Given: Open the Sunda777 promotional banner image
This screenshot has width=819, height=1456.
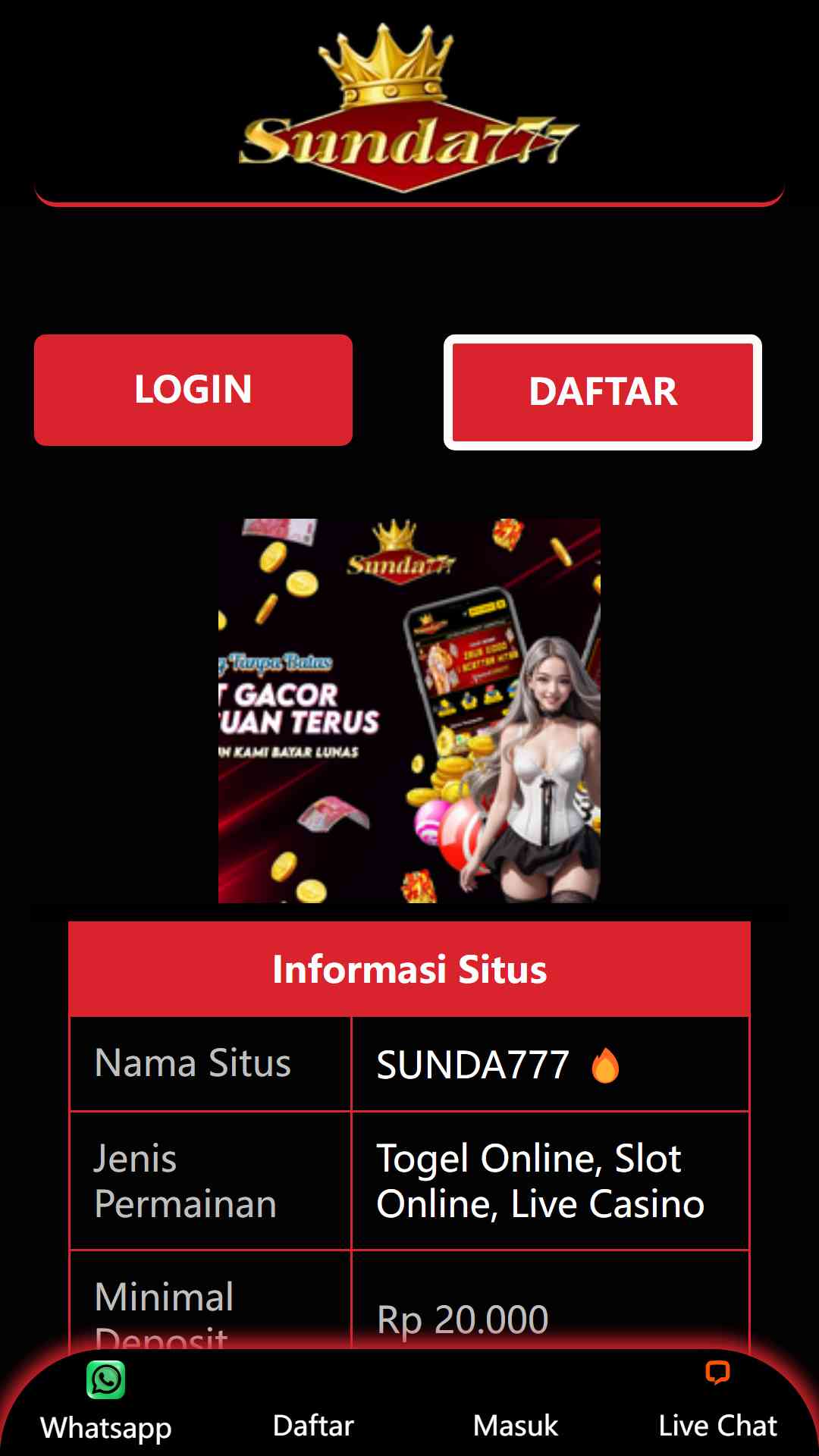Looking at the screenshot, I should click(409, 711).
